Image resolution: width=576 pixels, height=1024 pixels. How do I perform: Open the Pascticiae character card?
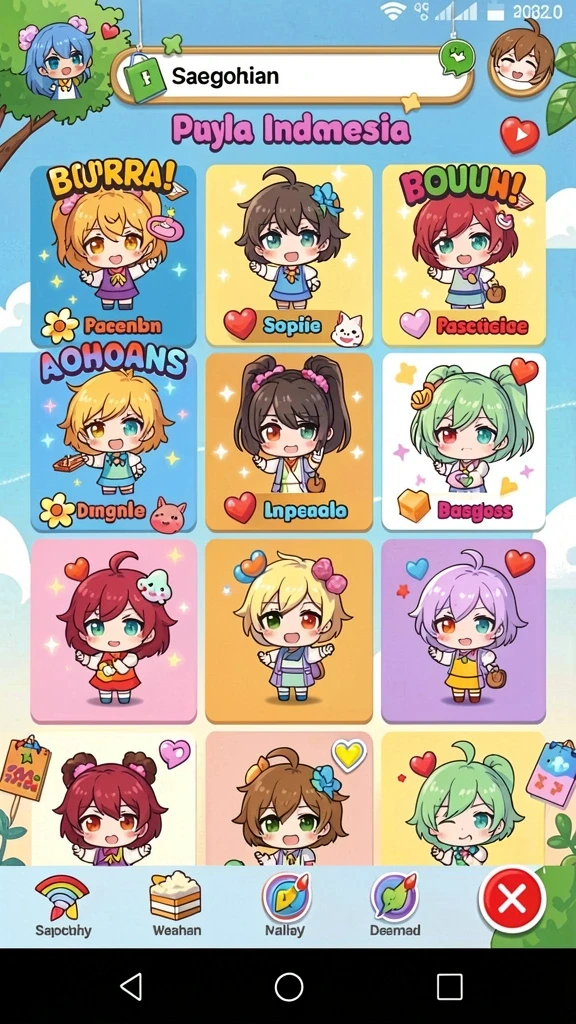(464, 255)
